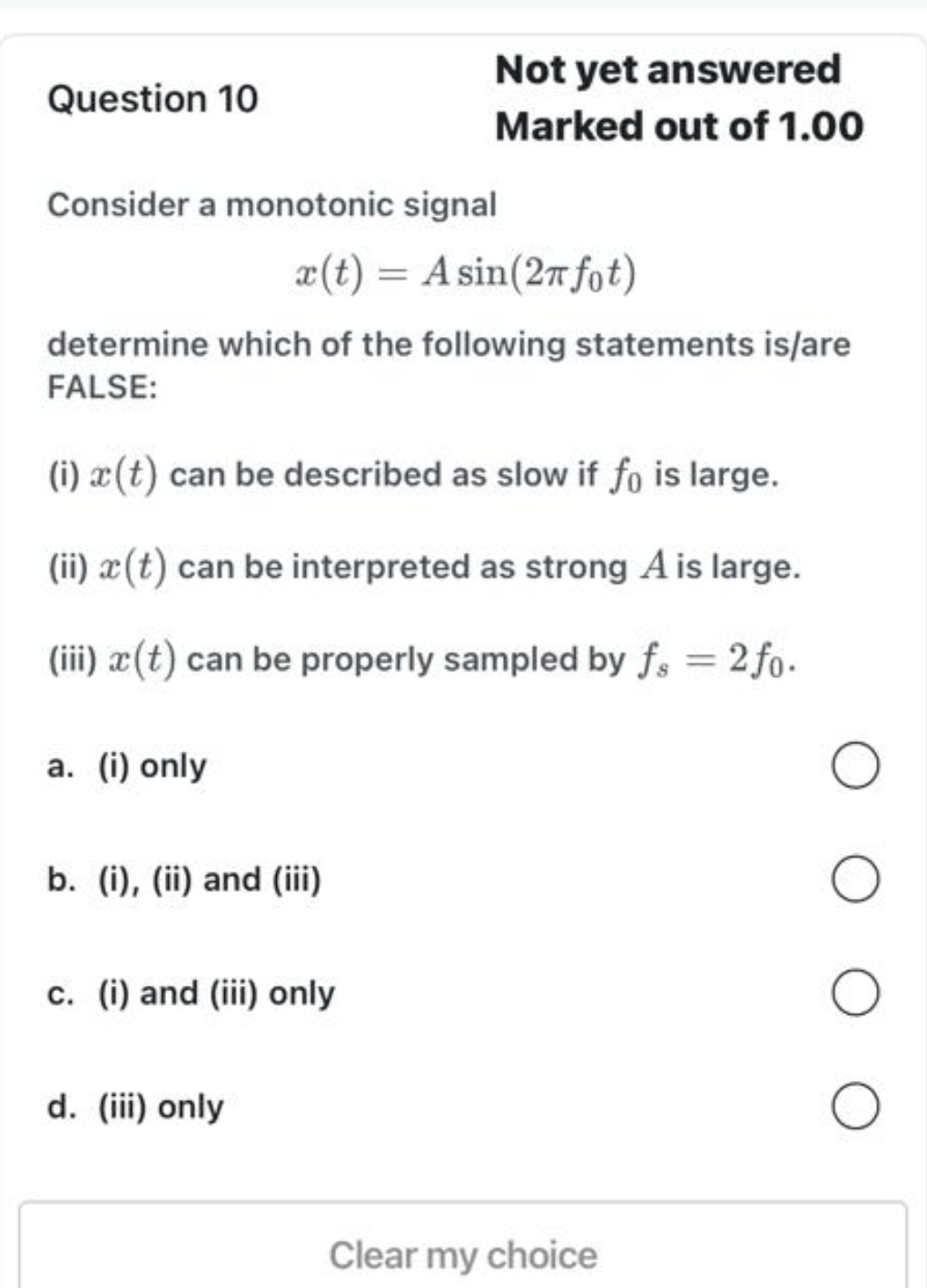Click the Consider a monotonic signal text

point(271,204)
